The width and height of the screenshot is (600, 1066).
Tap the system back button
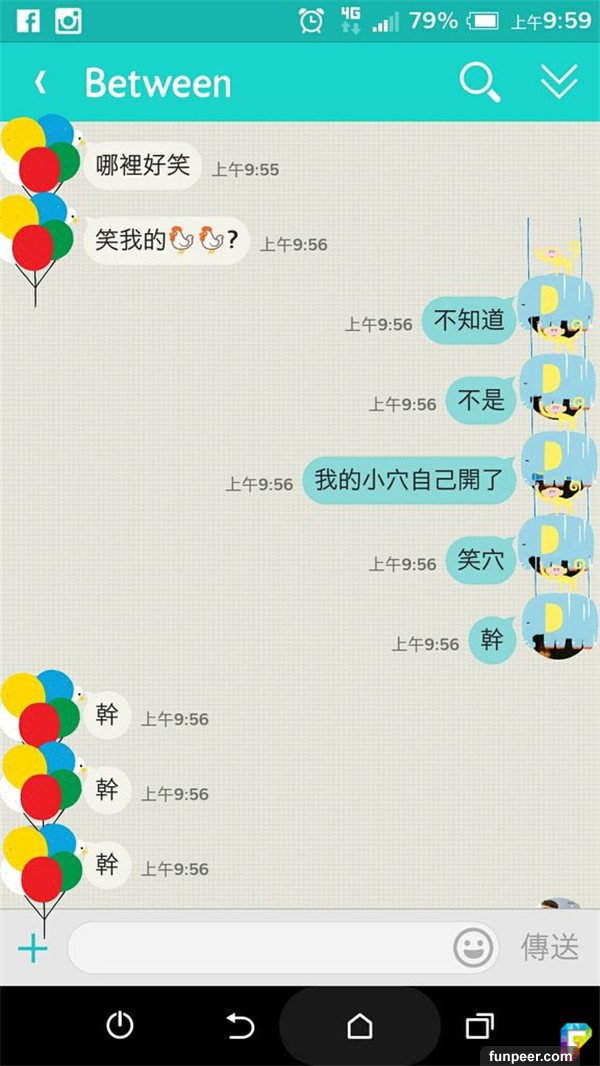tap(240, 1026)
